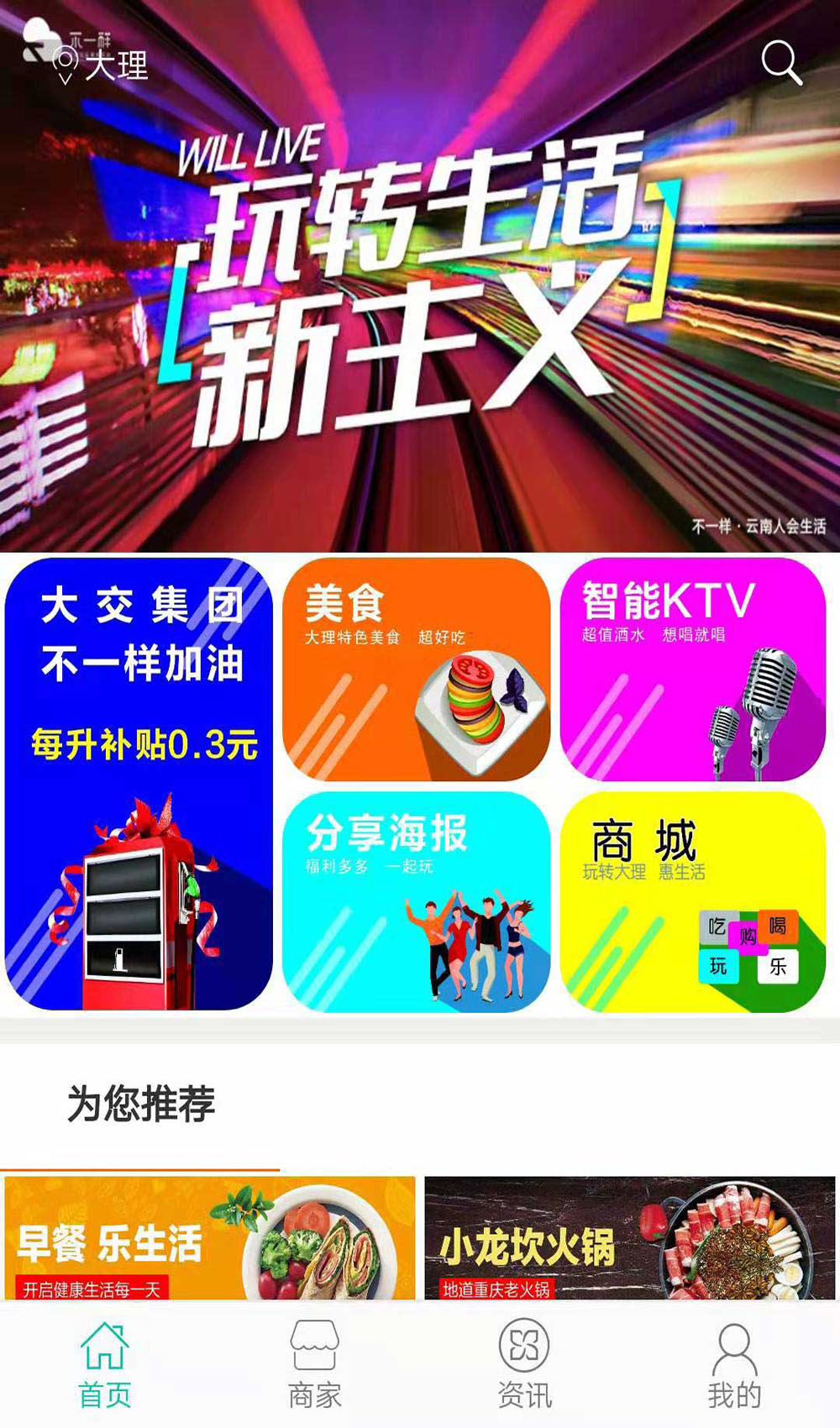Open the 商城 tile
Screen dimensions: 840x1428
point(693,901)
